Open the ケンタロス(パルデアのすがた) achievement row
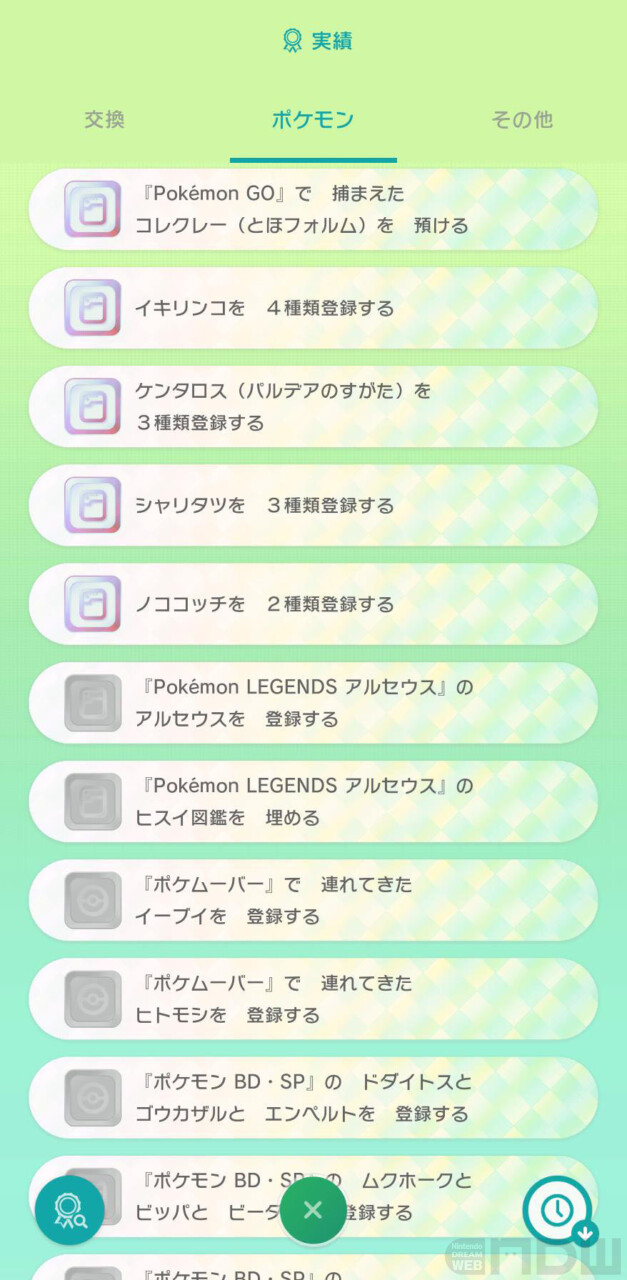This screenshot has height=1280, width=627. (x=313, y=406)
